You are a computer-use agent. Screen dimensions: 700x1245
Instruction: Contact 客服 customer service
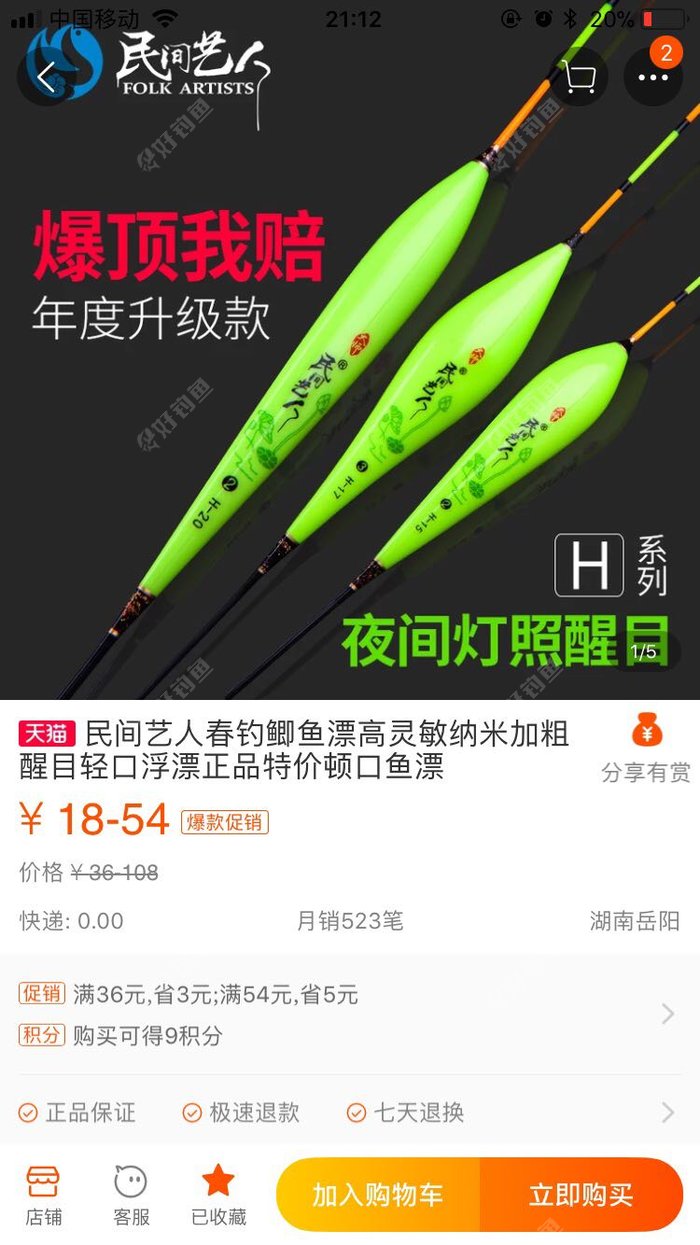click(x=131, y=1195)
